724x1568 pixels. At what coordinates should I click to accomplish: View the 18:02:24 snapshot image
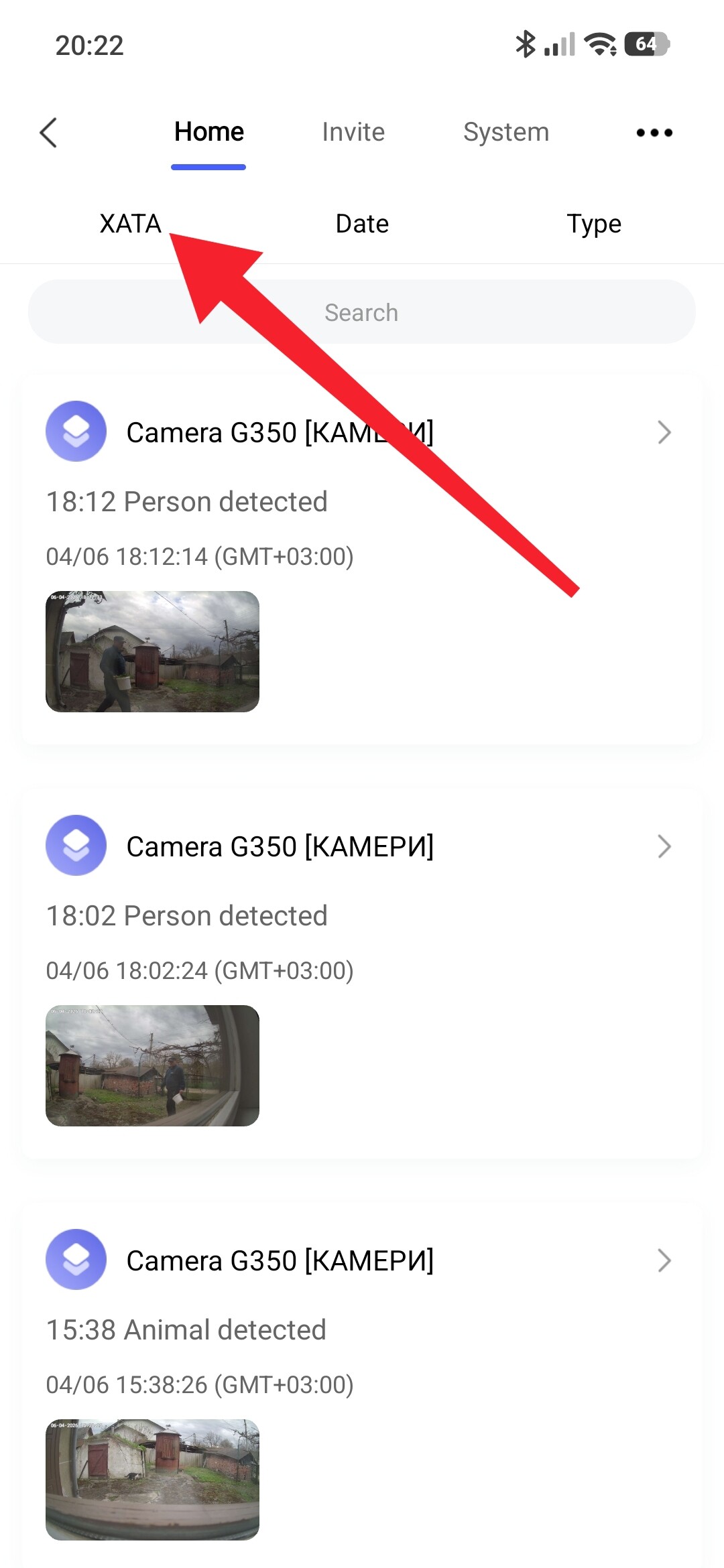[x=153, y=1065]
